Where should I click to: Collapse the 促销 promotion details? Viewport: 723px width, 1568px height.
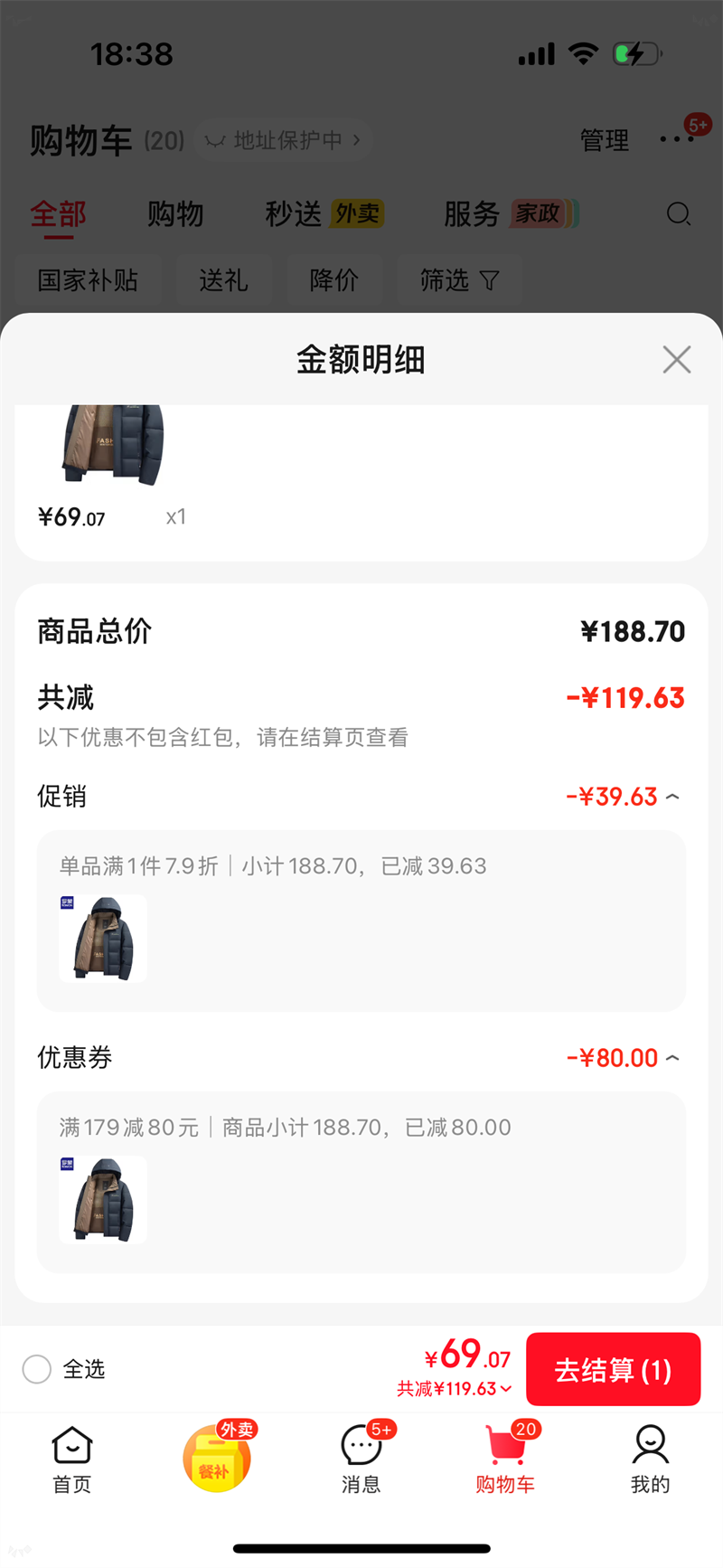click(671, 796)
